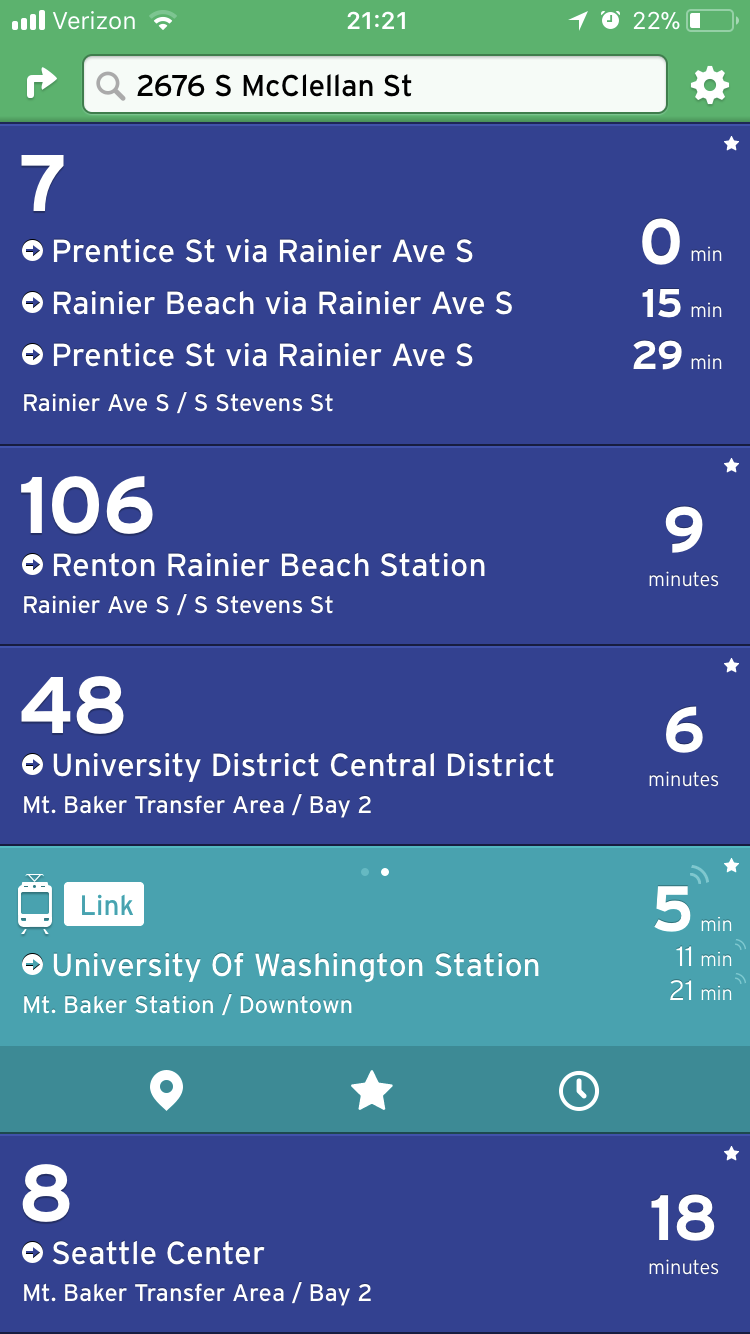Favorite the Link line with the star
Image resolution: width=750 pixels, height=1334 pixels.
pos(372,1090)
